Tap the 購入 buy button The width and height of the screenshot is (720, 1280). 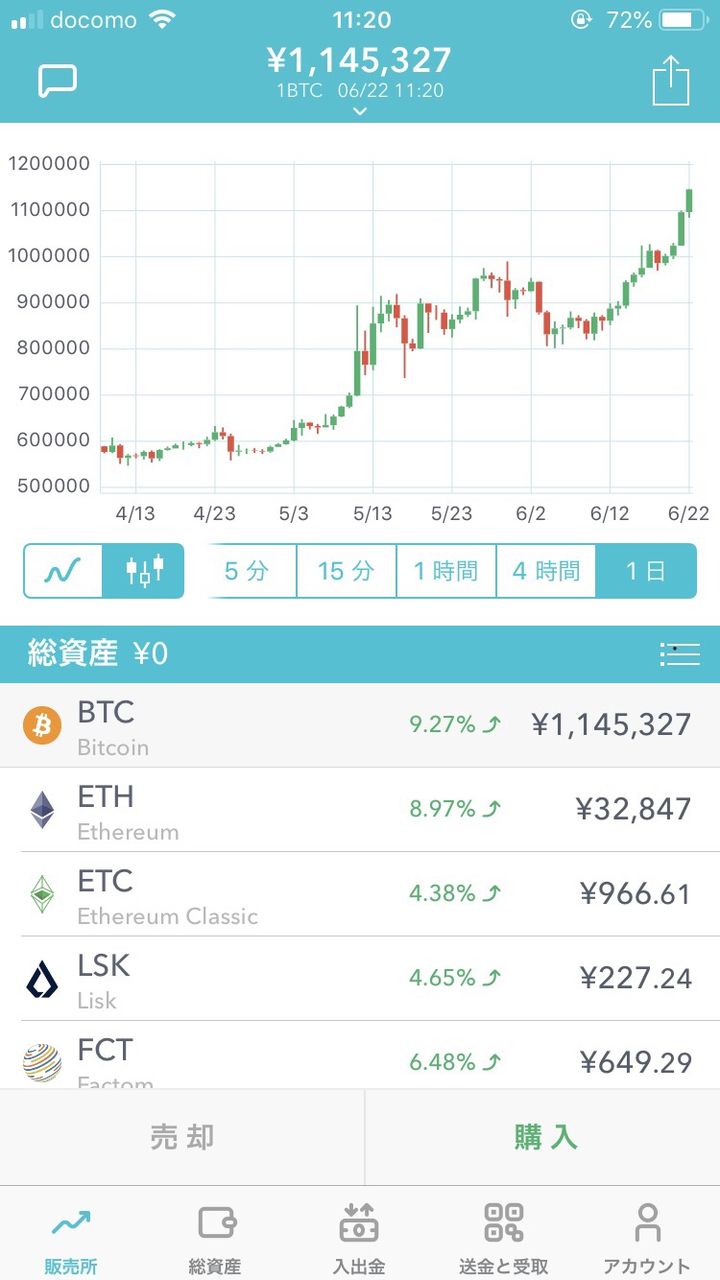coord(545,1137)
